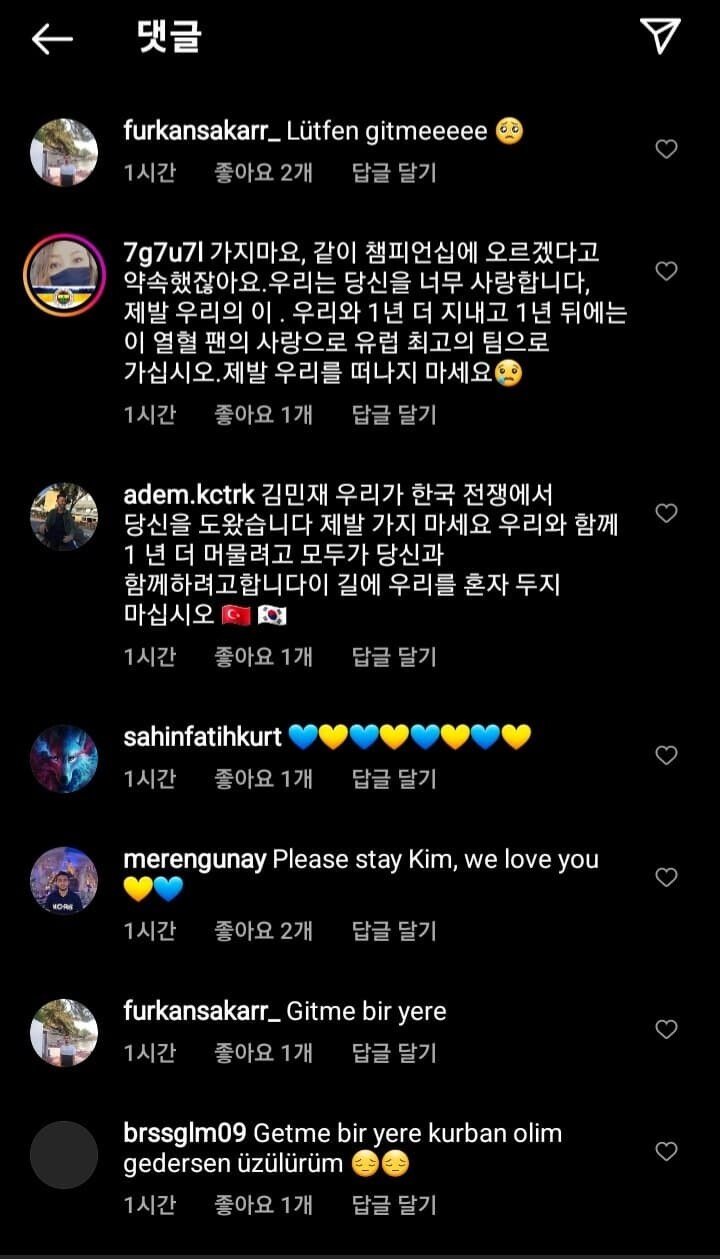This screenshot has width=720, height=1259.
Task: Like the "Please stay Kim" comment
Action: [666, 877]
